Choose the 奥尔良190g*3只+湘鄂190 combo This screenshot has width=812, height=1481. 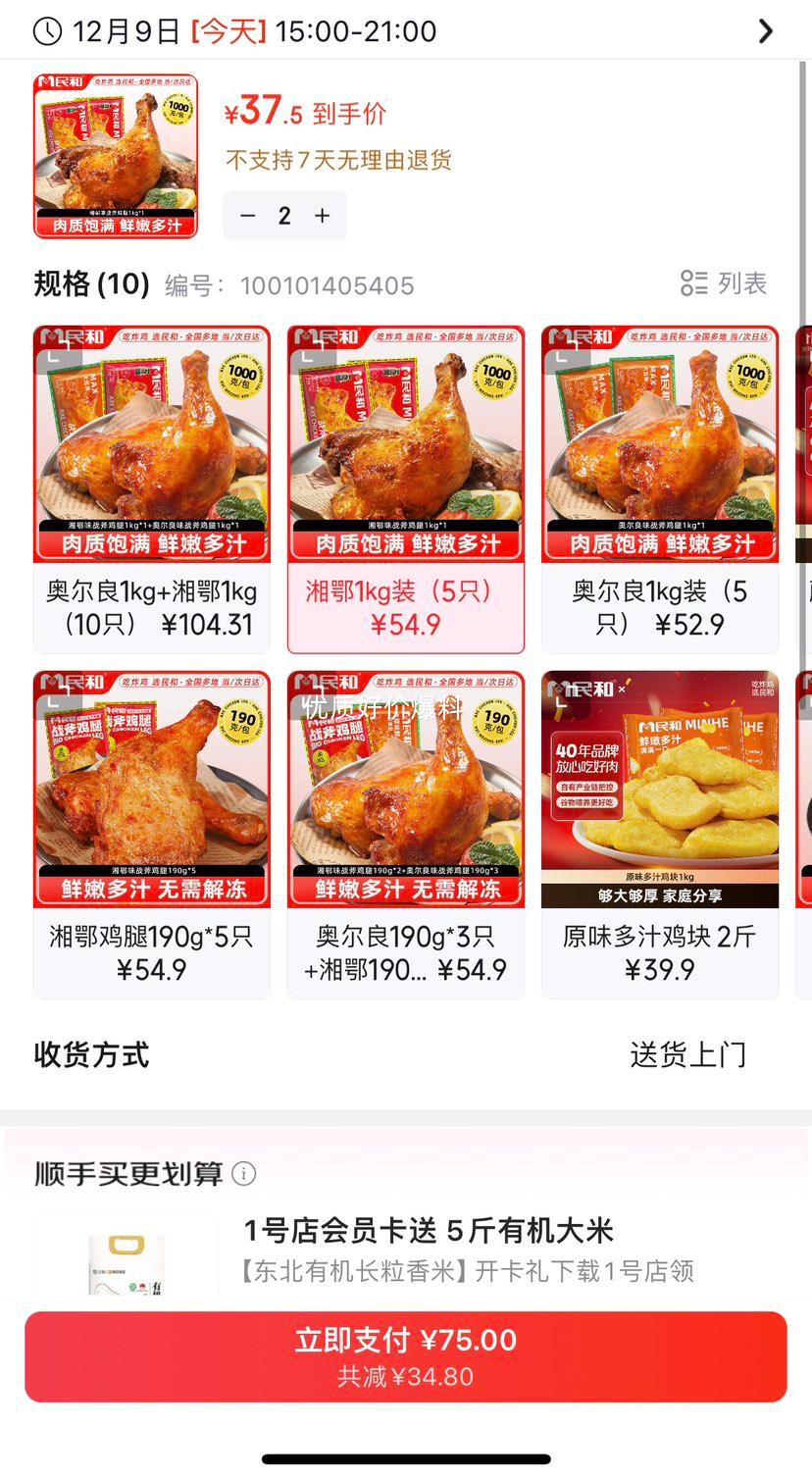[x=405, y=834]
